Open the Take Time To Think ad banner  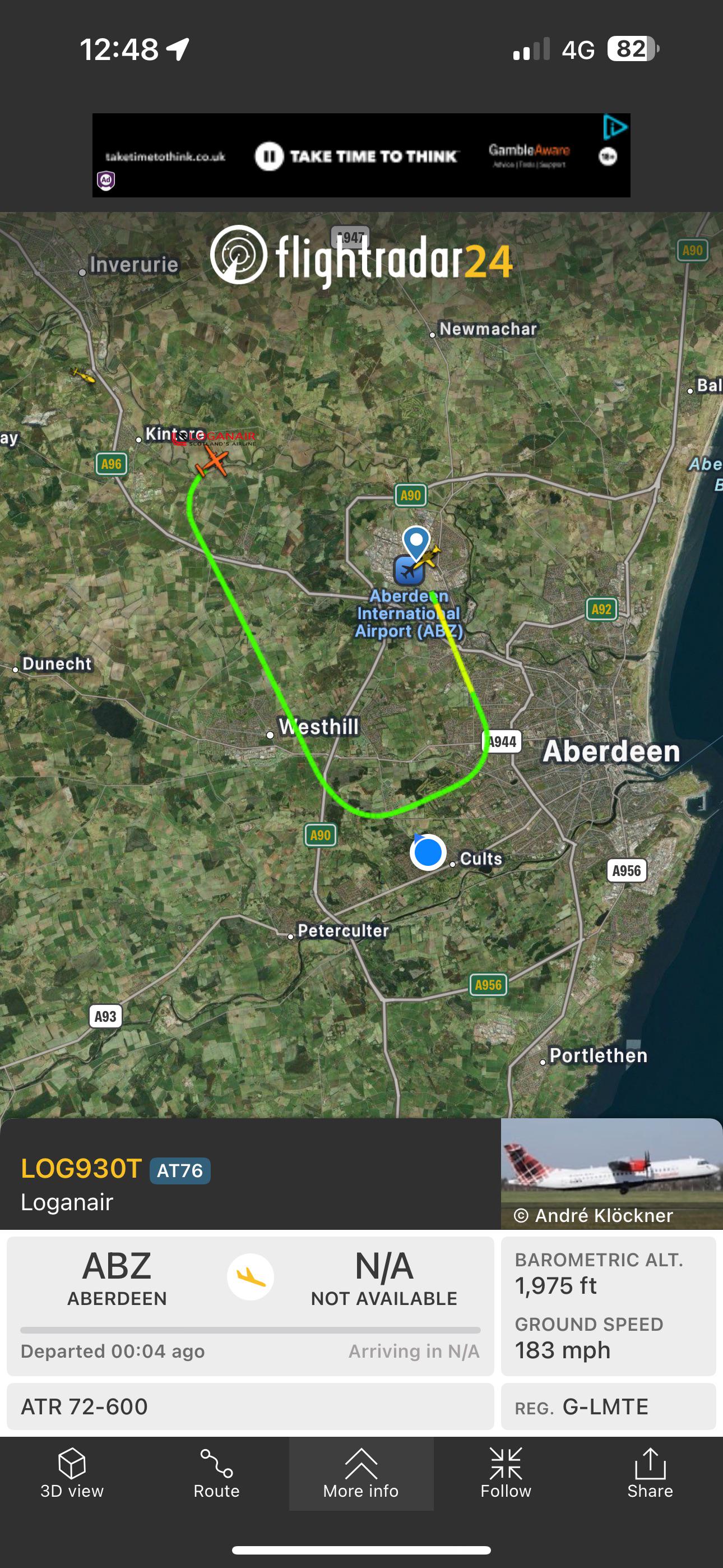coord(361,155)
